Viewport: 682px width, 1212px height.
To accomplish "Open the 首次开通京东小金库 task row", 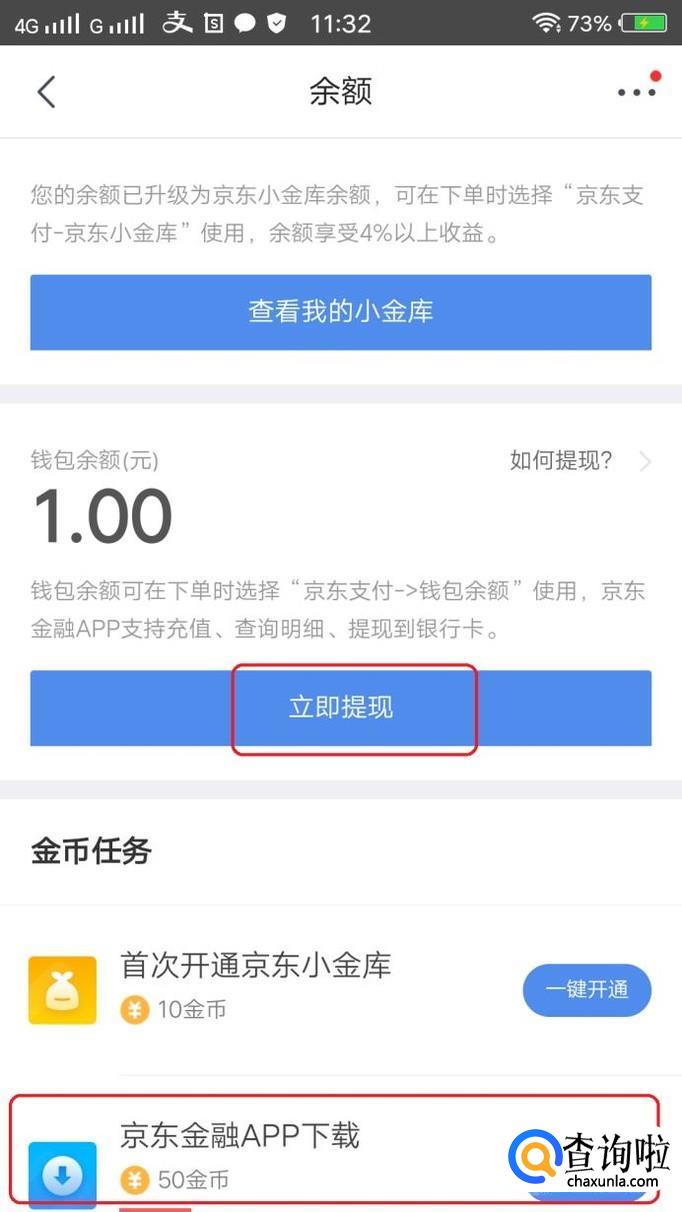I will [x=341, y=989].
